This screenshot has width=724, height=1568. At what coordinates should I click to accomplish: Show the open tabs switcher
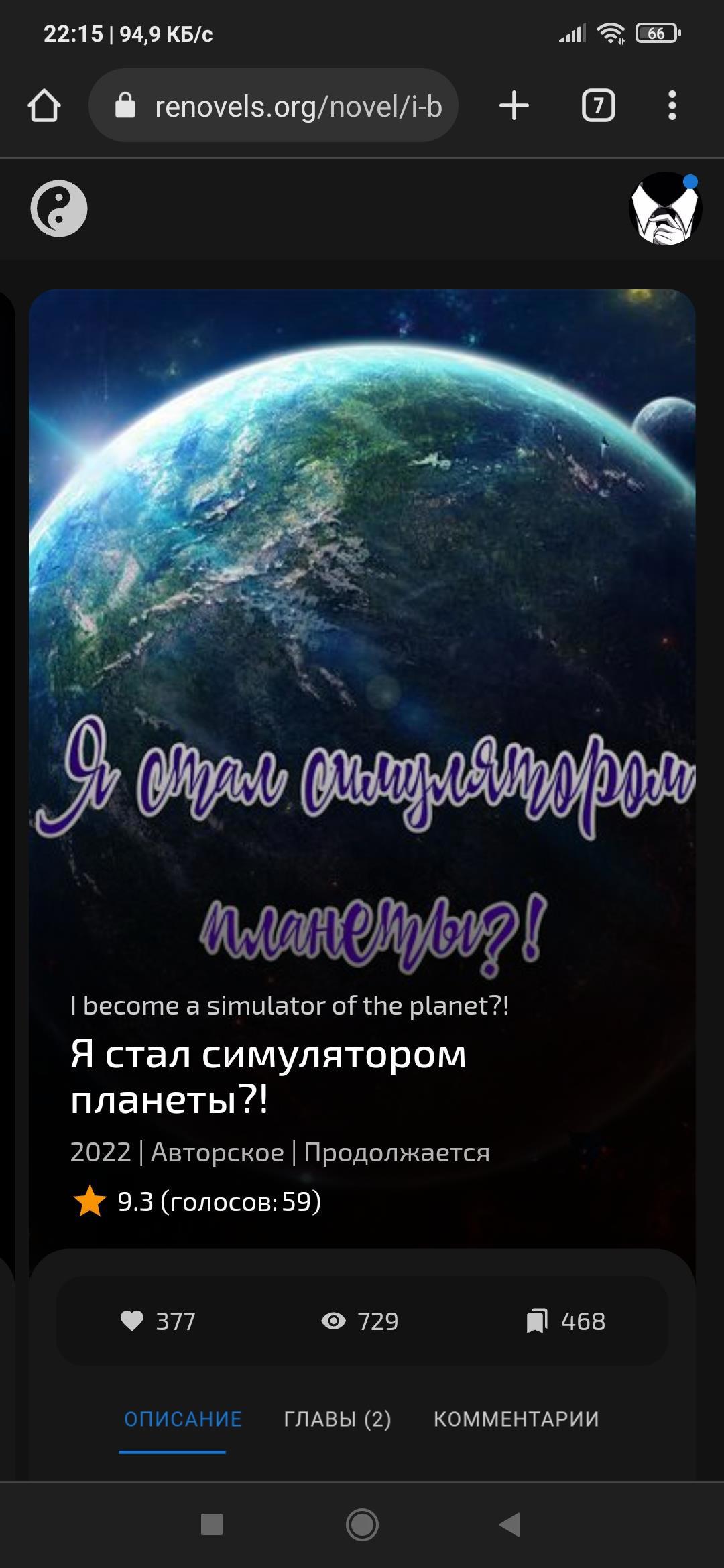click(x=598, y=106)
